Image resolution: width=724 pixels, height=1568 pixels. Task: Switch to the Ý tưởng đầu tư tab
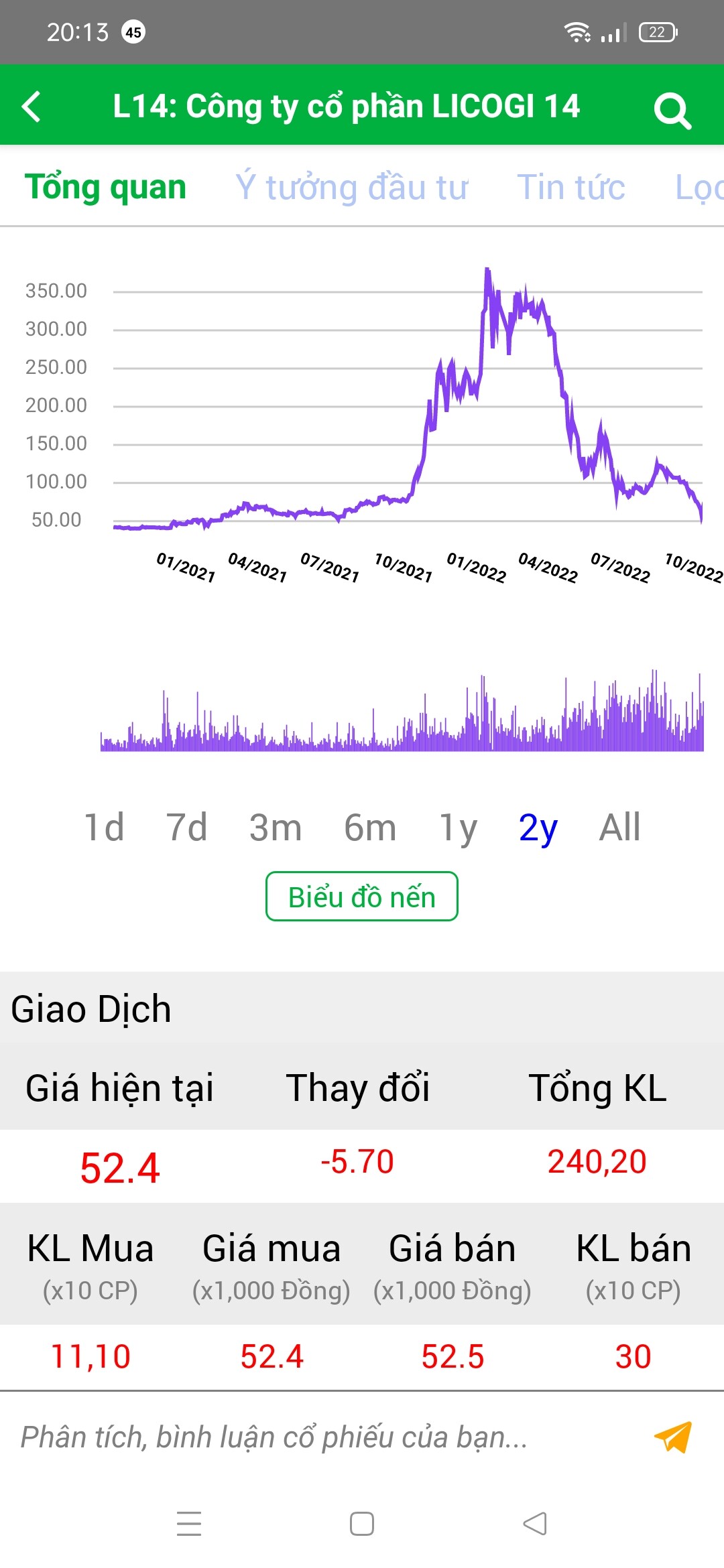(x=351, y=187)
